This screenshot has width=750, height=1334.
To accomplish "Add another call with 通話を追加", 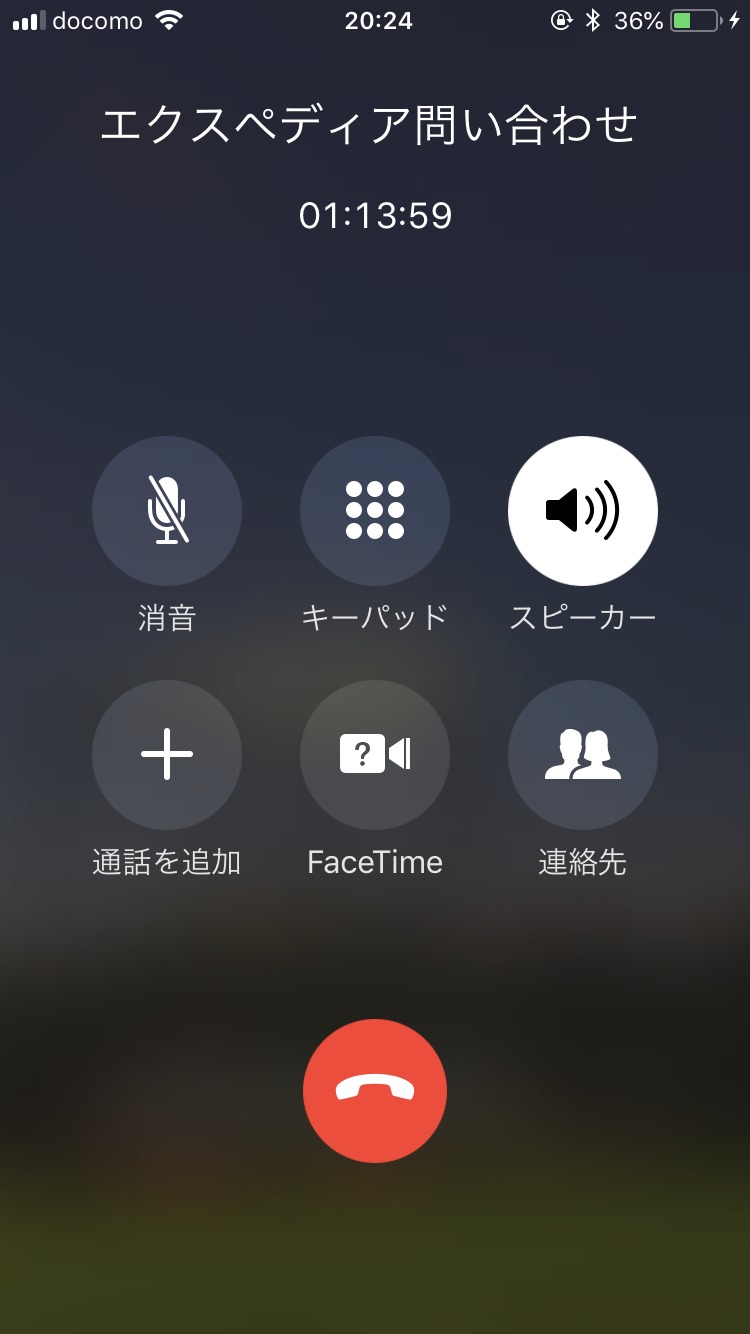I will tap(167, 755).
